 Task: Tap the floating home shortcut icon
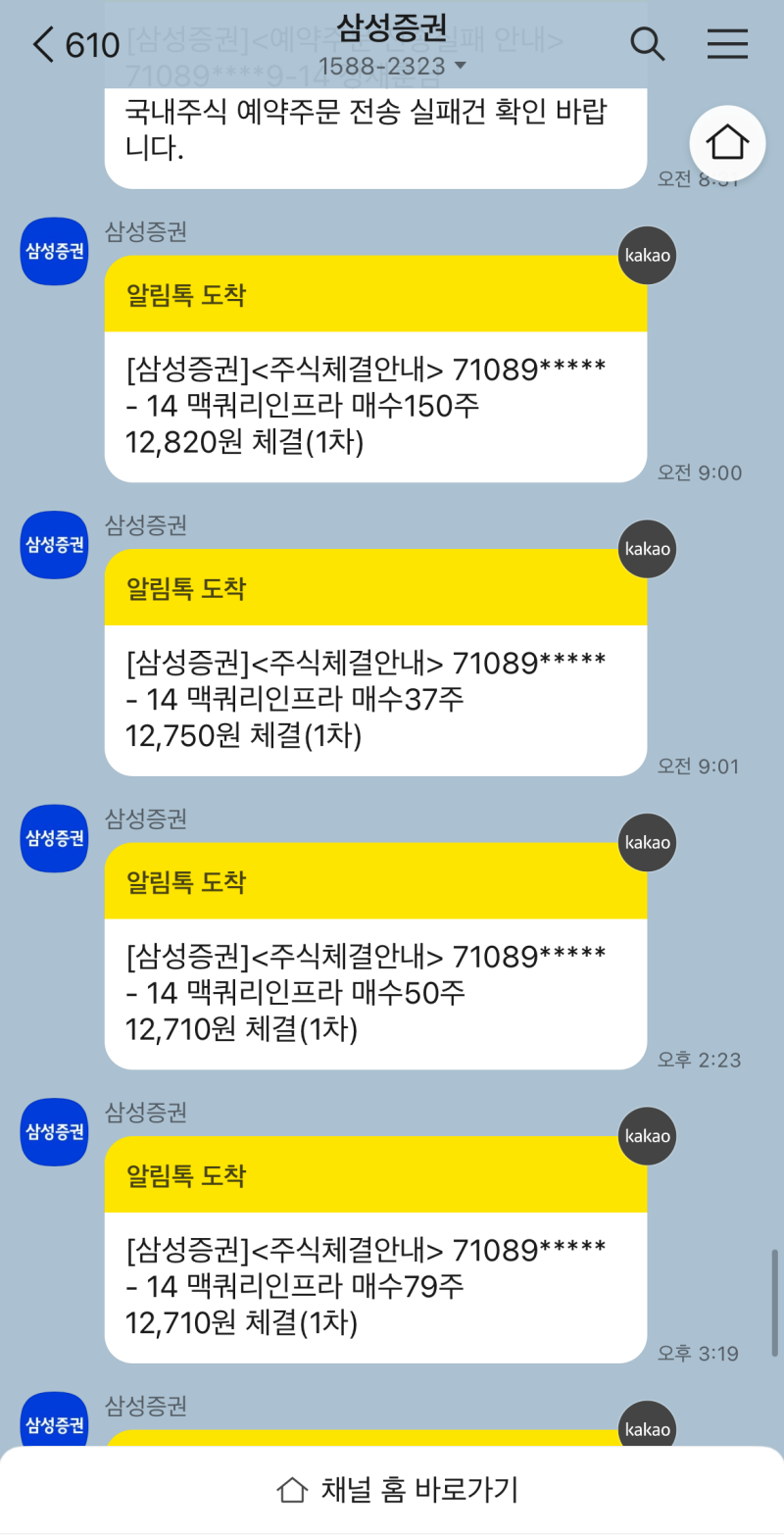[x=727, y=143]
